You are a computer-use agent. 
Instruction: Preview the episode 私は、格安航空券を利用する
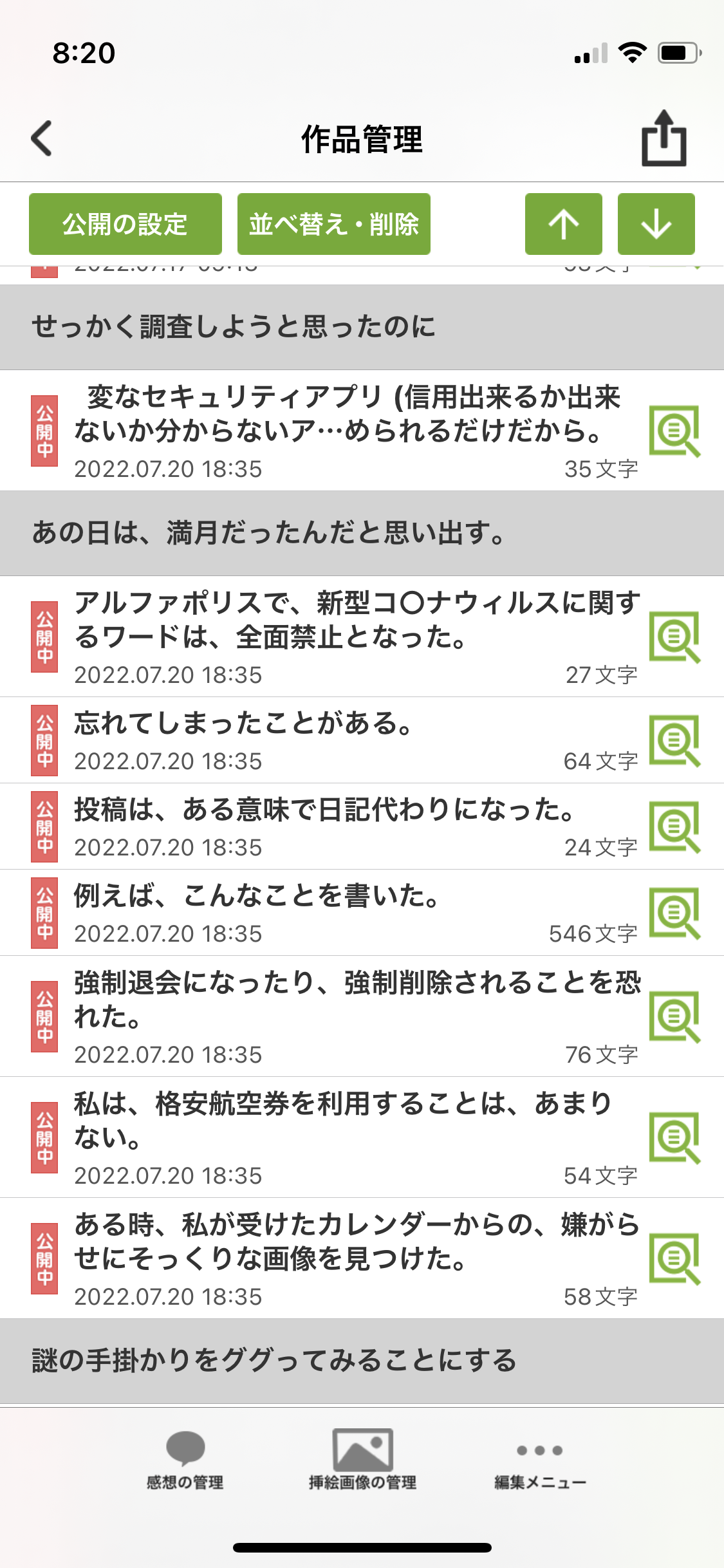(x=674, y=1137)
